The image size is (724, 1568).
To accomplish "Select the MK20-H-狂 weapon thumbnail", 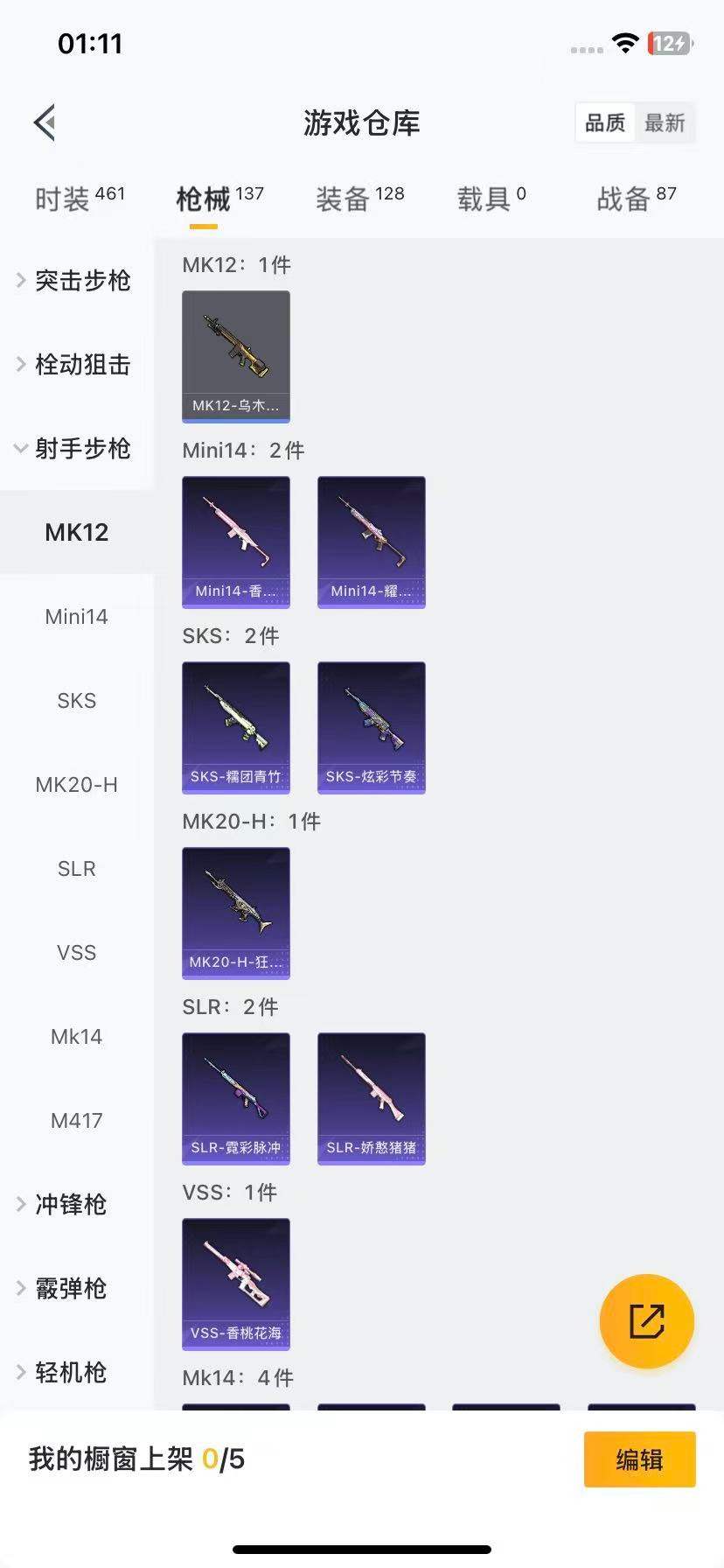I will tap(235, 913).
